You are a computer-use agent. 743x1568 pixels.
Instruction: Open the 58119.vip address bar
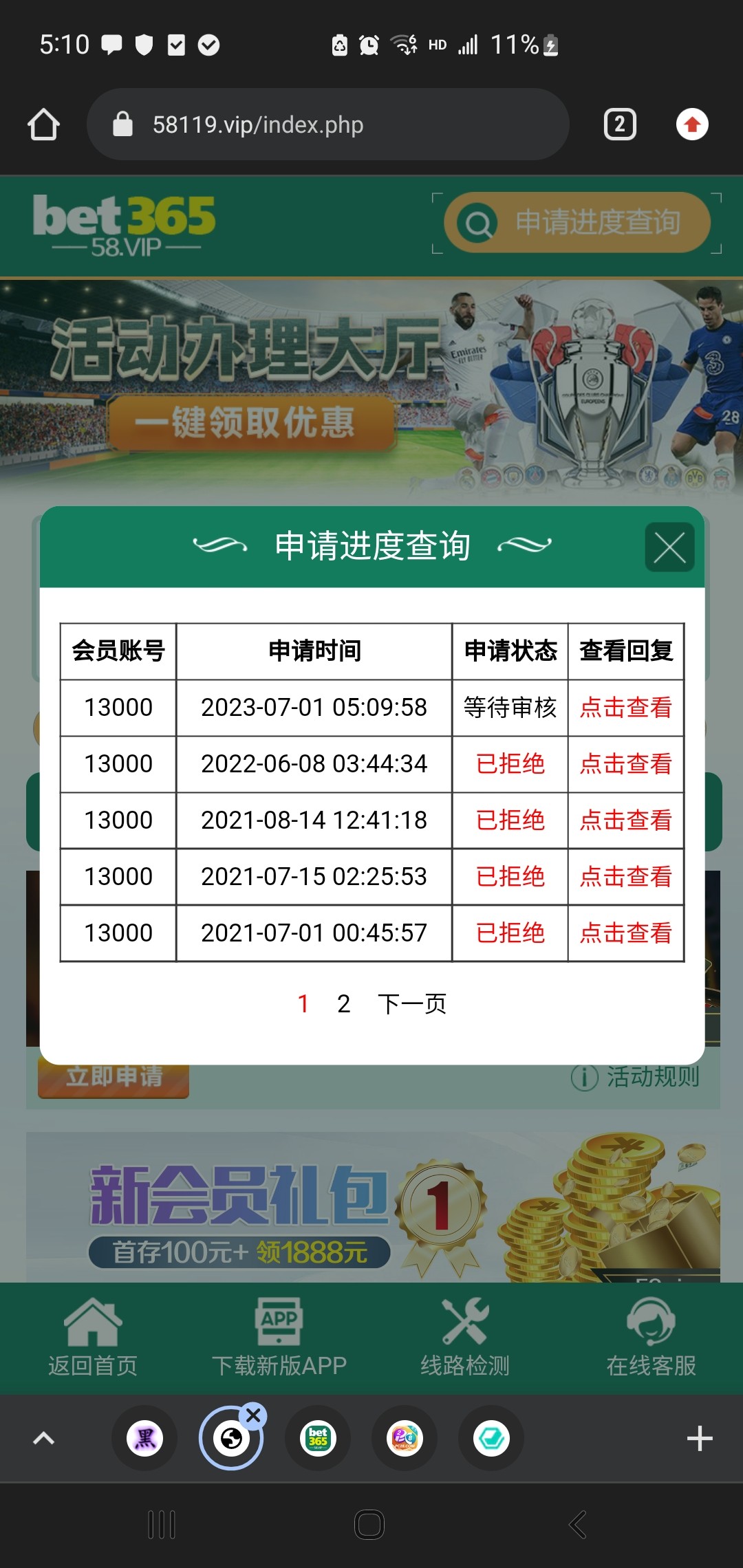tap(327, 124)
